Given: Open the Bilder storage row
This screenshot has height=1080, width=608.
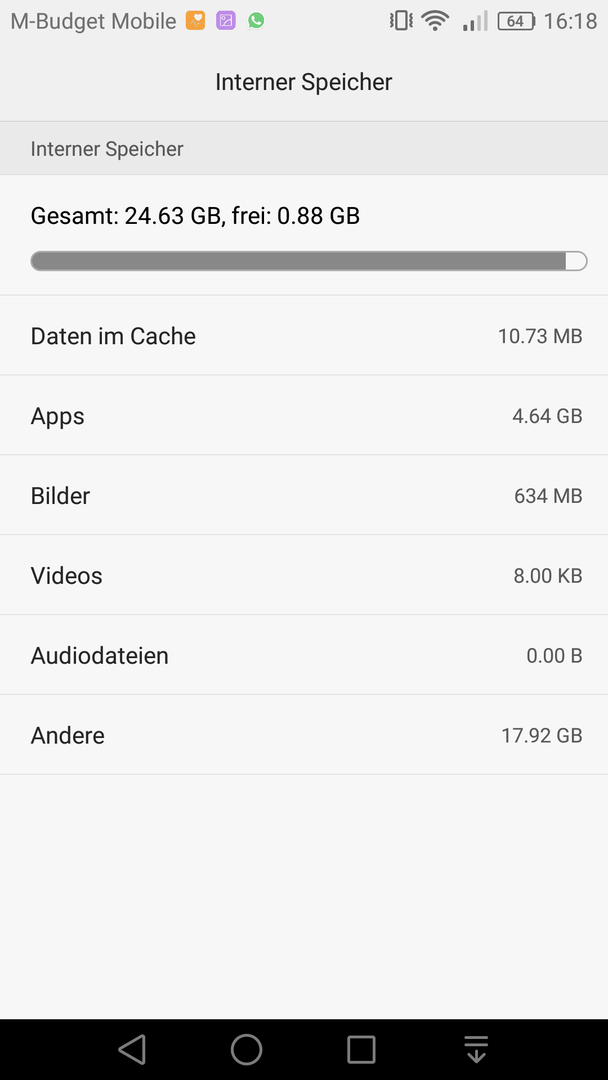Looking at the screenshot, I should (x=304, y=495).
